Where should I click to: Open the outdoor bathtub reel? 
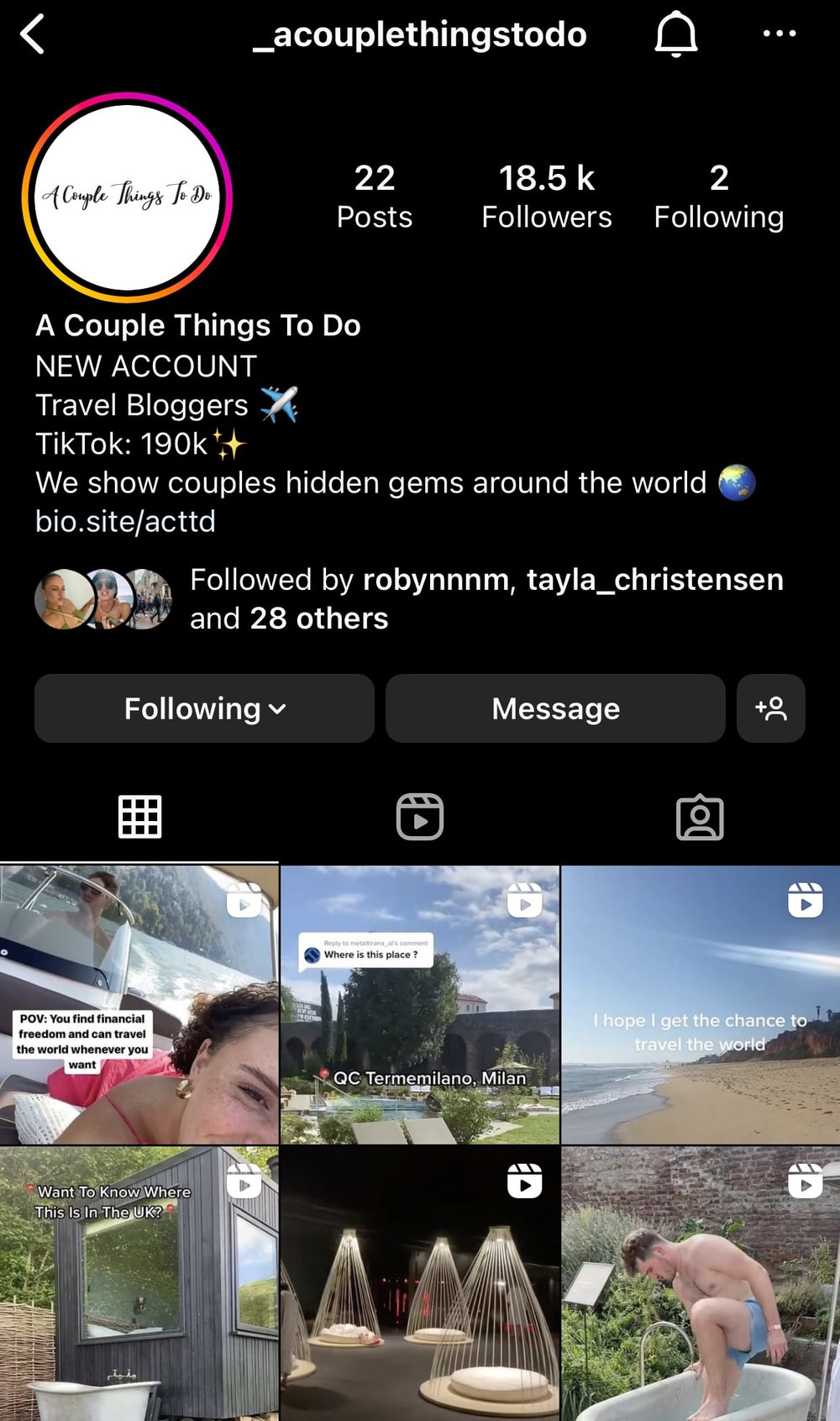pyautogui.click(x=700, y=1284)
